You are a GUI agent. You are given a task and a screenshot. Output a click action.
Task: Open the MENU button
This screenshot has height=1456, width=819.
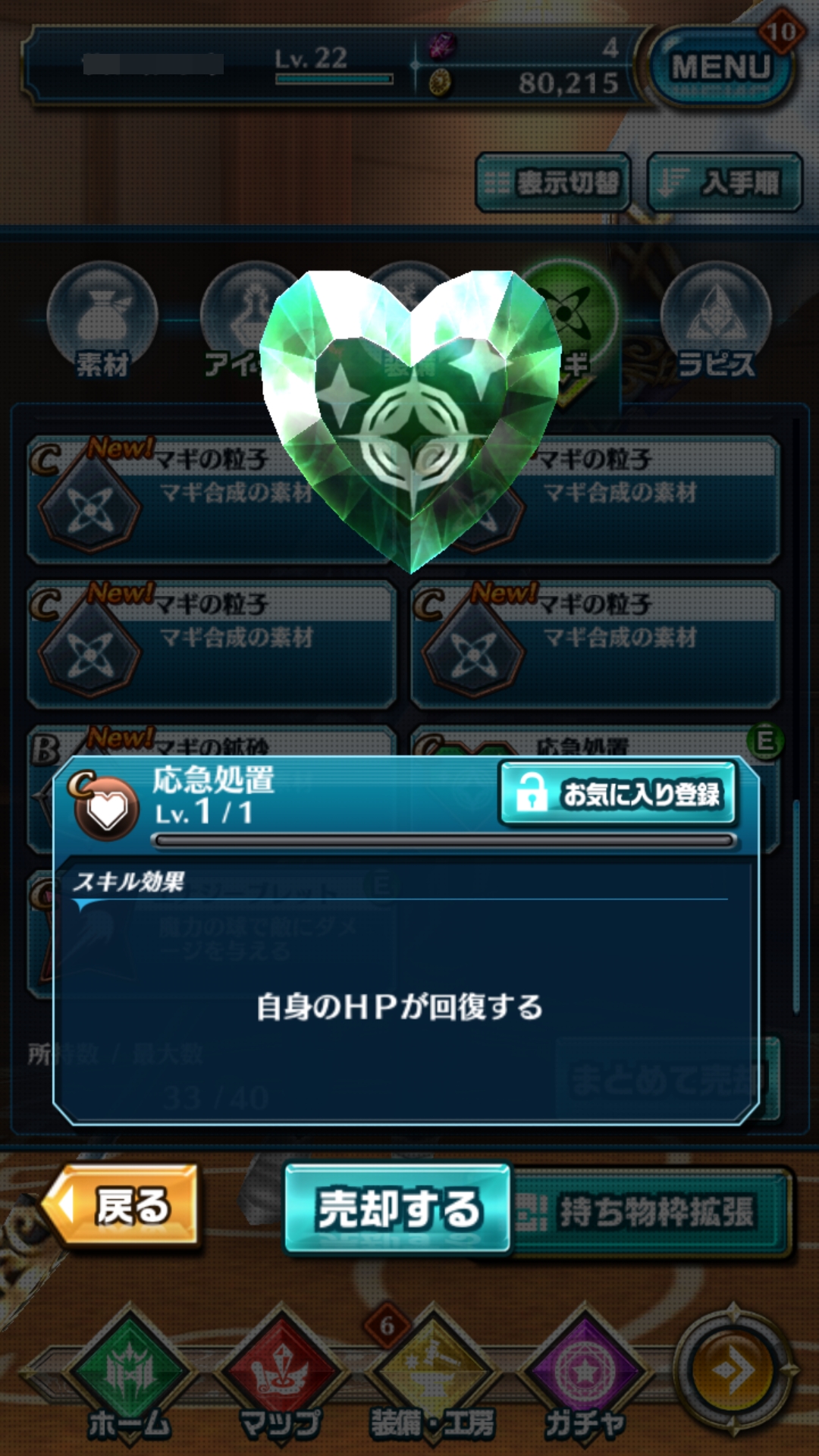coord(721,67)
